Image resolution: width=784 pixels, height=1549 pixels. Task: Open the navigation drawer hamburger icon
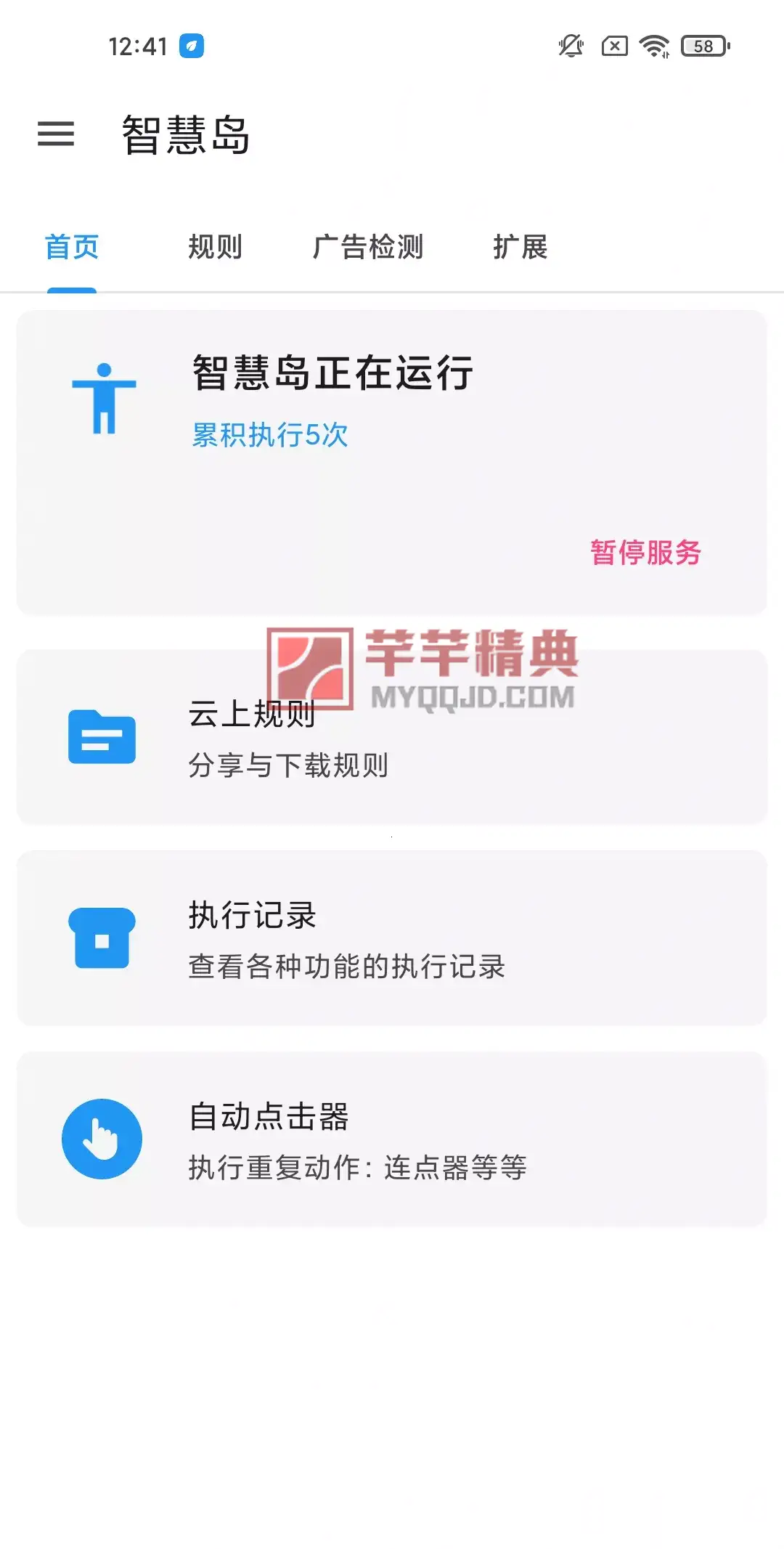click(x=54, y=135)
